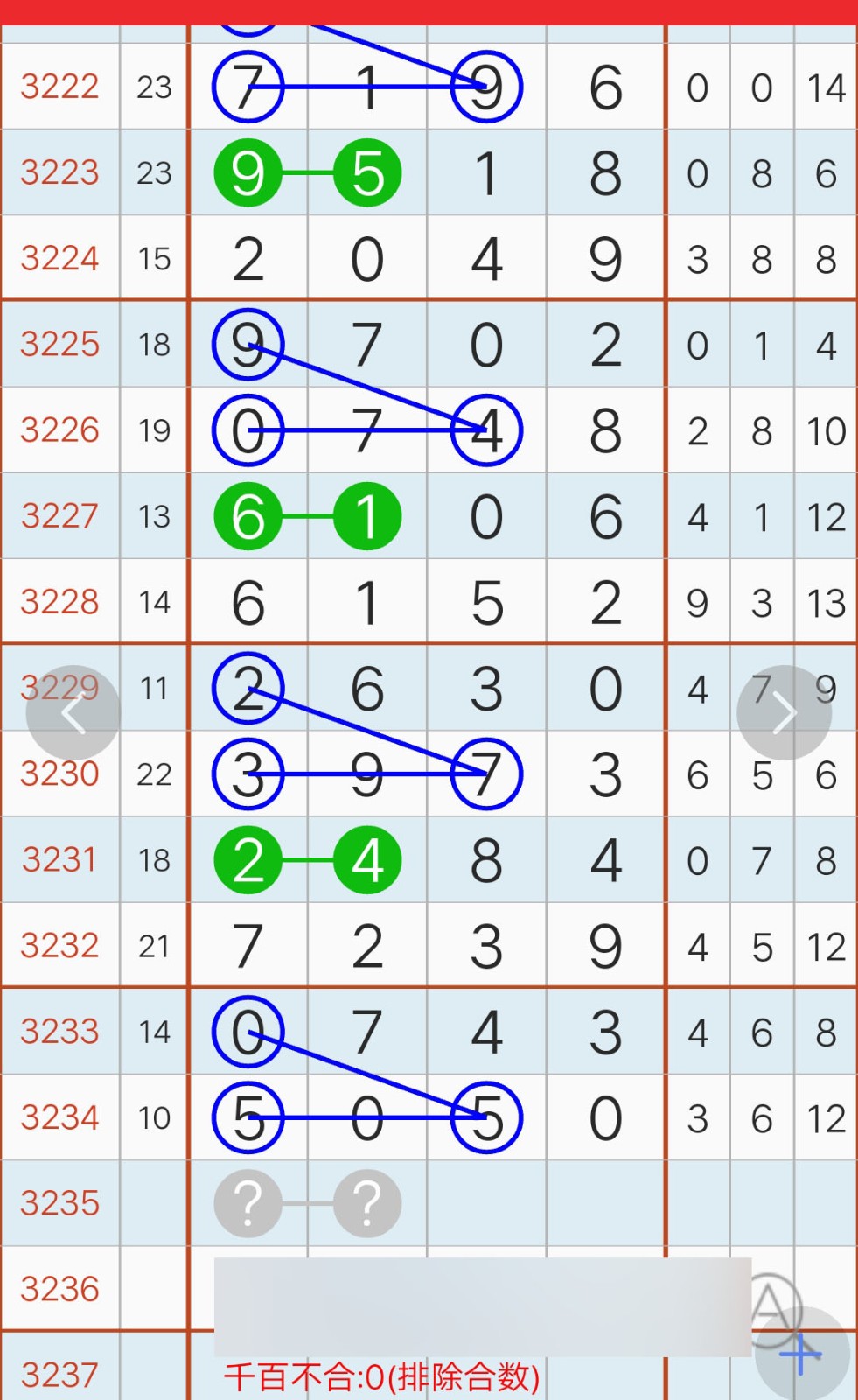Go to previous chart with left arrow
The height and width of the screenshot is (1400, 858).
(73, 713)
